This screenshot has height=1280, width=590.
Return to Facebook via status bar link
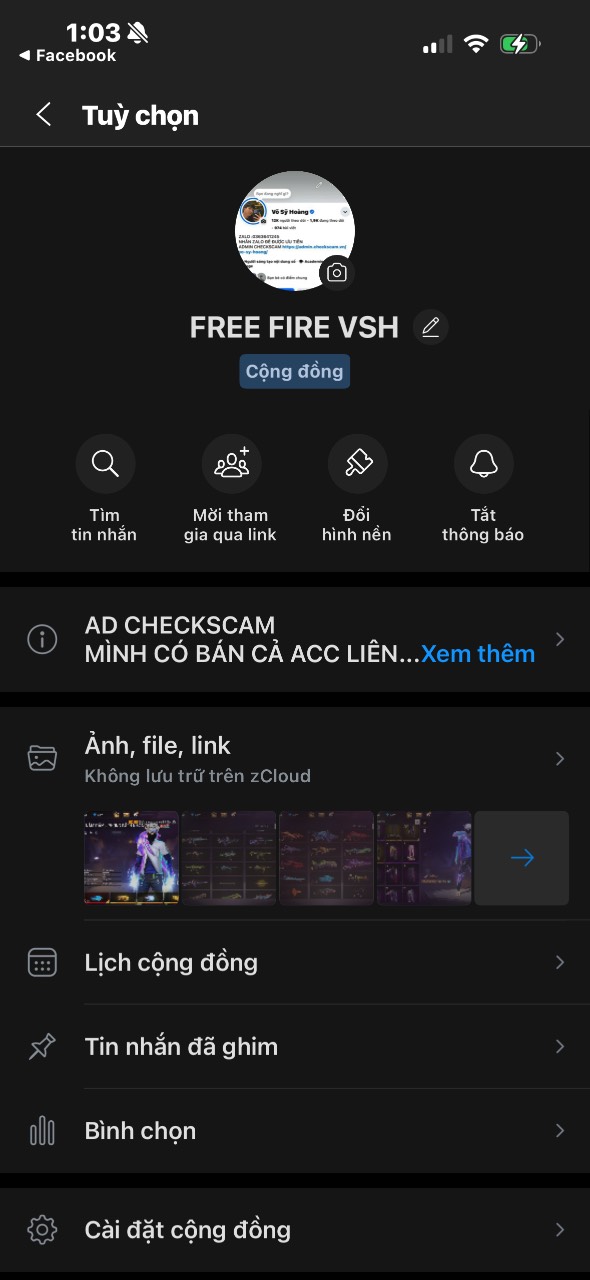coord(67,56)
